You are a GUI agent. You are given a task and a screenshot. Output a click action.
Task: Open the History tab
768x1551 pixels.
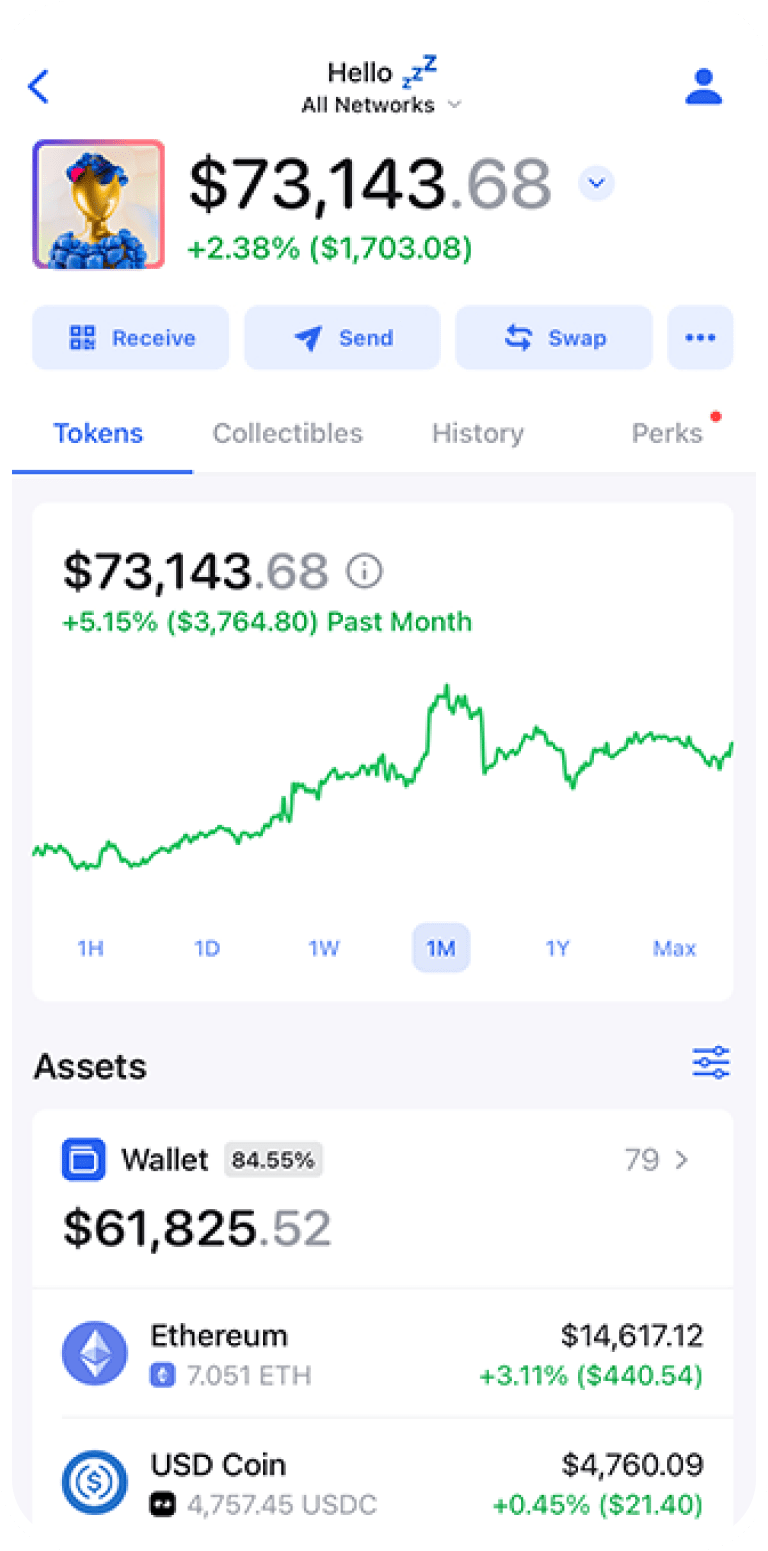(x=477, y=433)
